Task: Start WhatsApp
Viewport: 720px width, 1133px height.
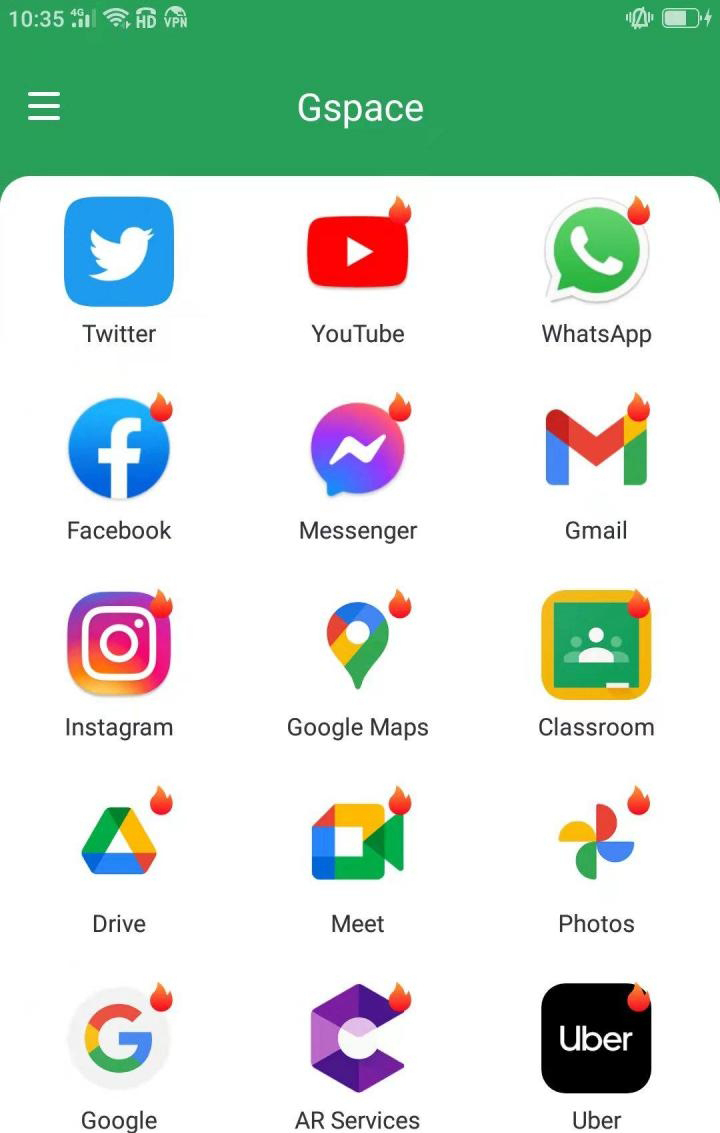Action: tap(596, 252)
